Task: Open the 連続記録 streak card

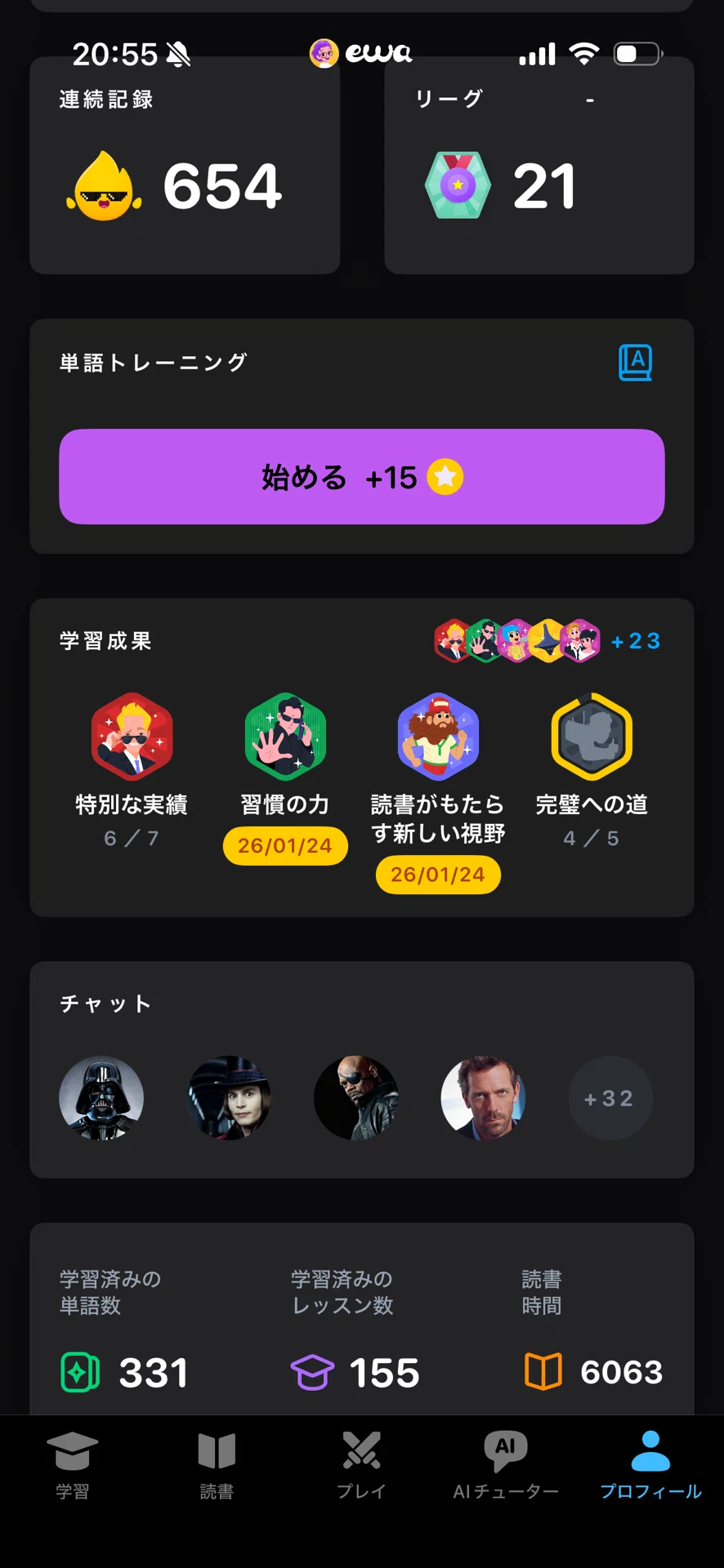Action: pos(185,166)
